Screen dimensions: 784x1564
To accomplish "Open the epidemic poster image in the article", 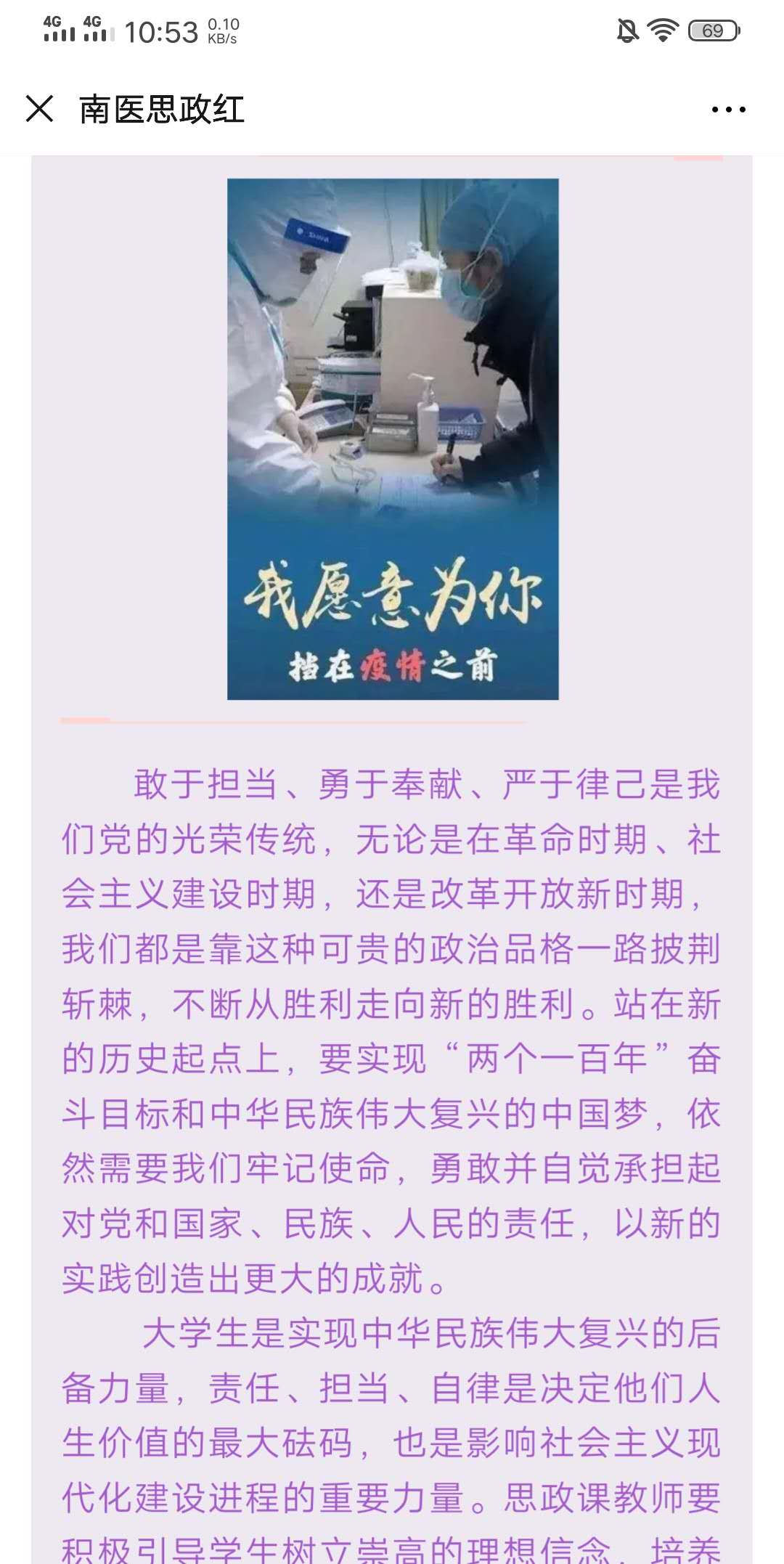I will click(393, 439).
